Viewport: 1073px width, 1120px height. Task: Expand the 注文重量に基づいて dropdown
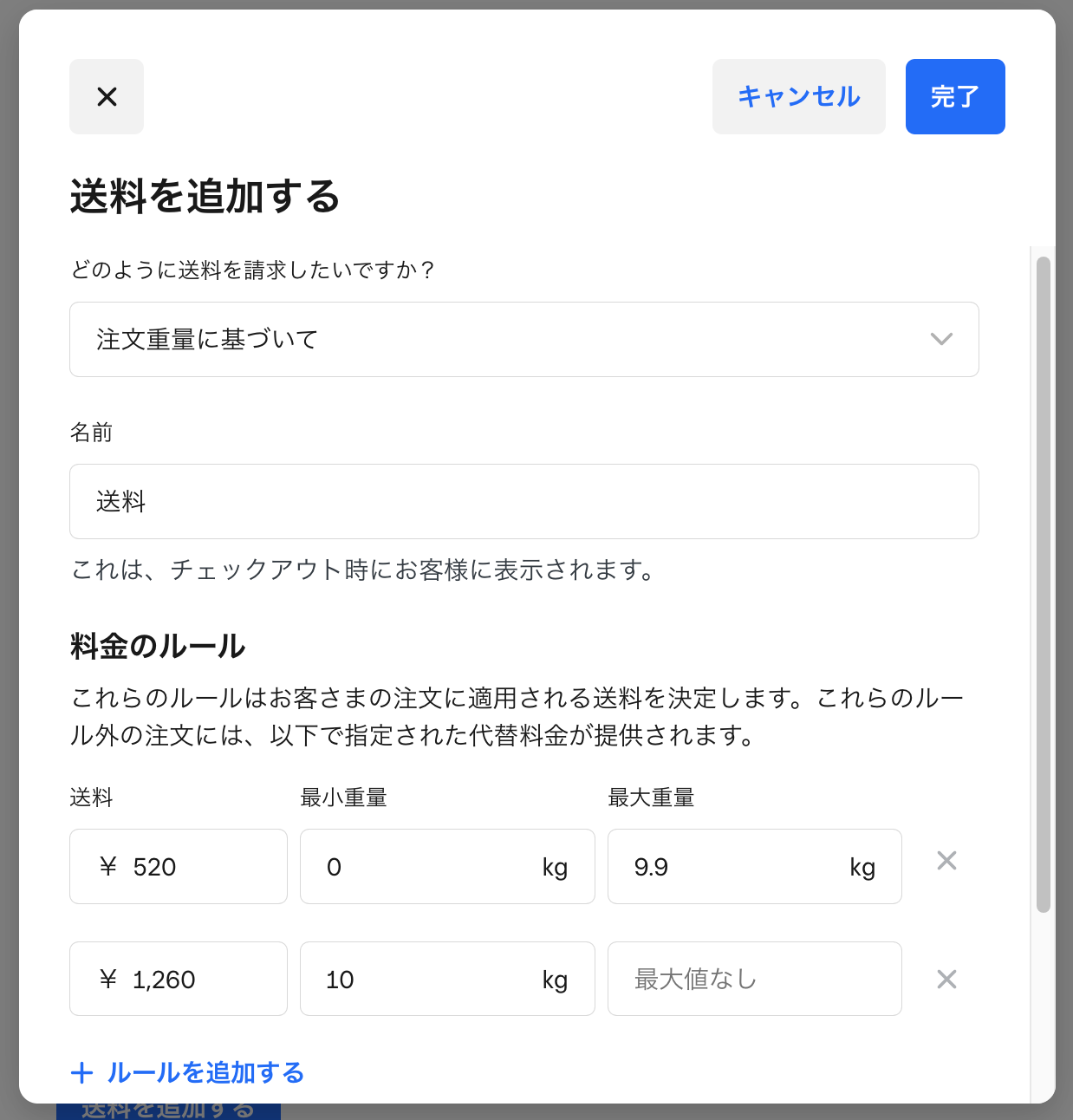click(523, 339)
